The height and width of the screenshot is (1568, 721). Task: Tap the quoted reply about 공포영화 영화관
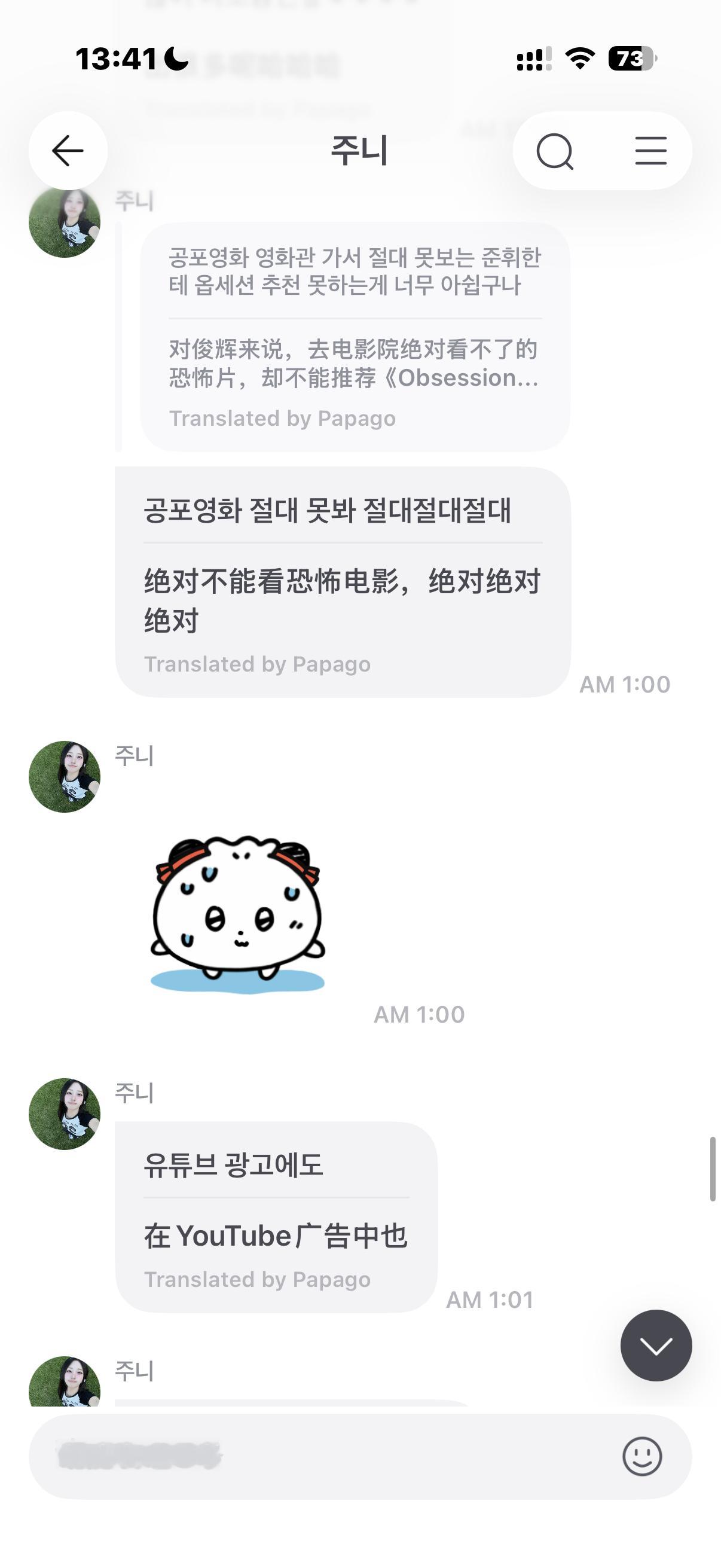pyautogui.click(x=355, y=337)
